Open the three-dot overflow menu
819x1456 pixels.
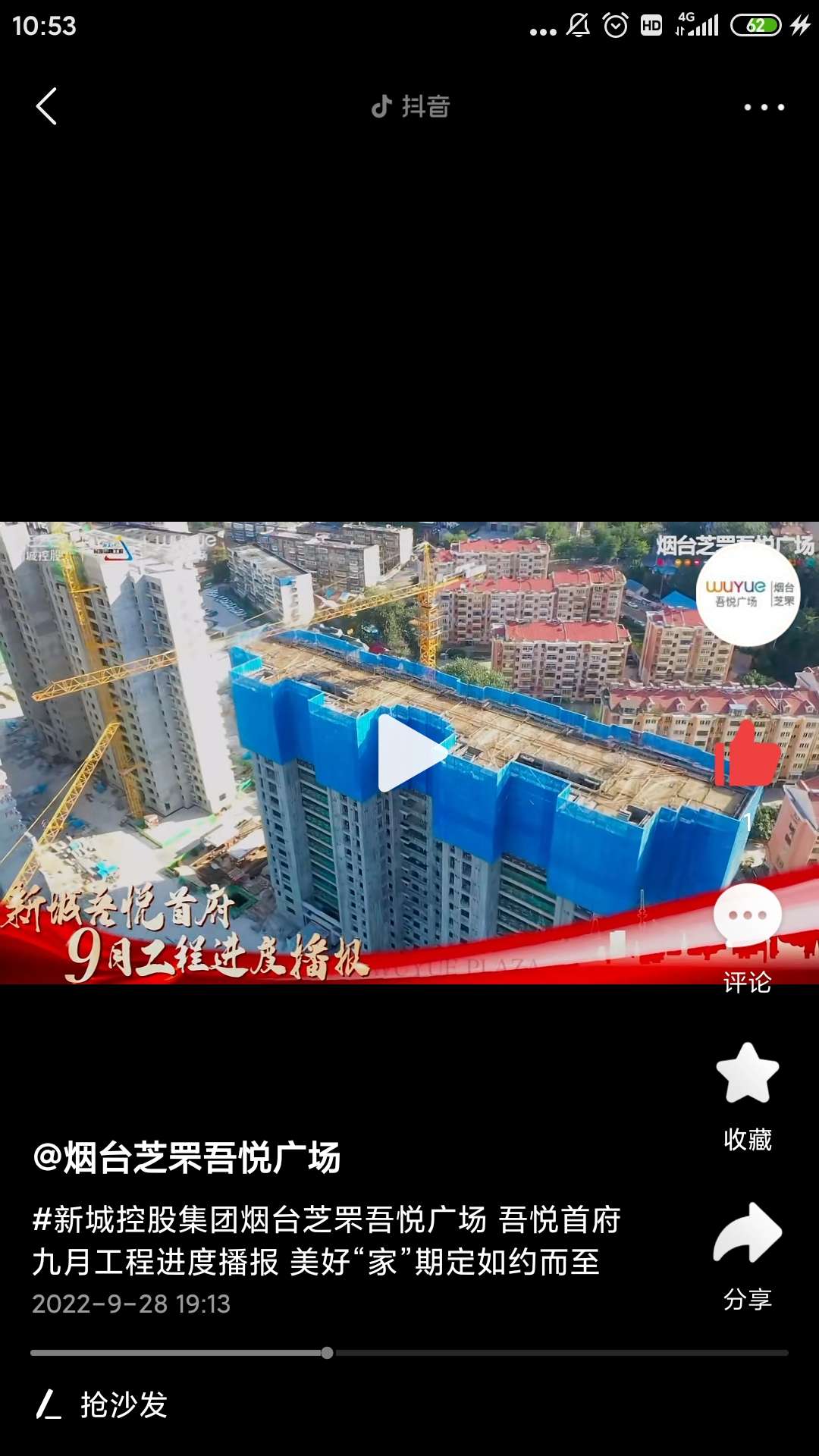[x=764, y=107]
